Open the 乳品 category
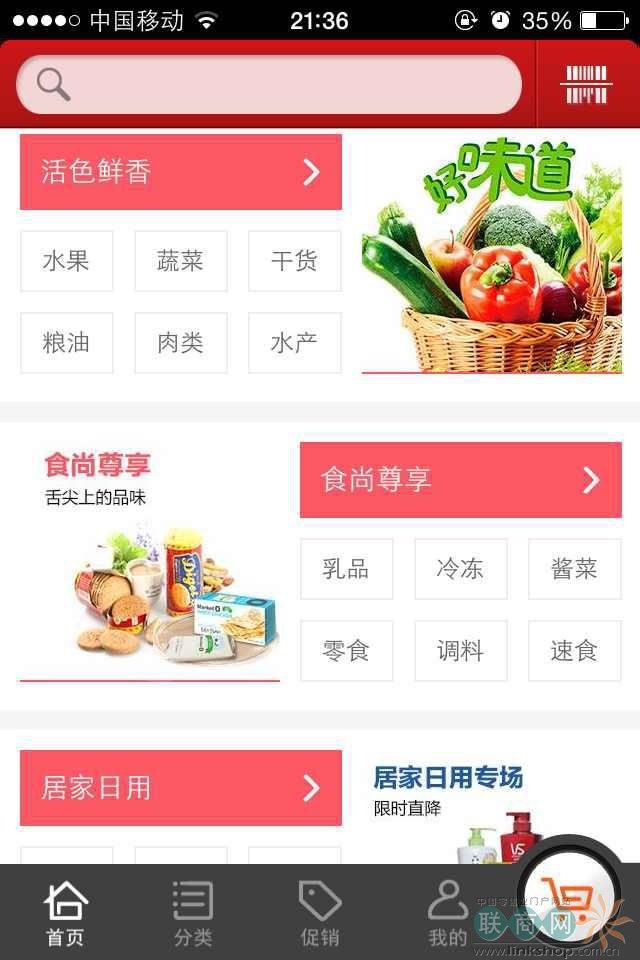The width and height of the screenshot is (640, 960). pos(347,570)
